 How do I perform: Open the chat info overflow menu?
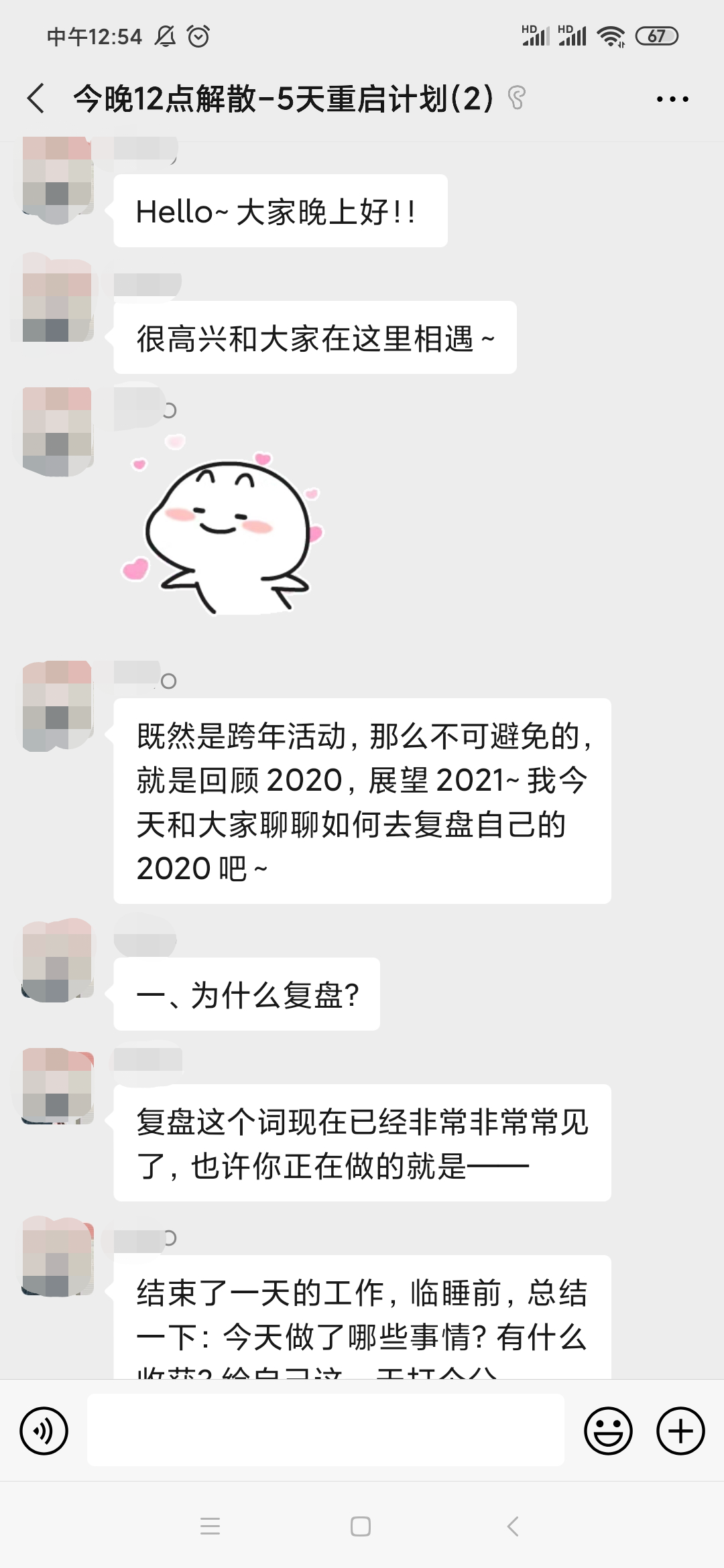click(672, 99)
